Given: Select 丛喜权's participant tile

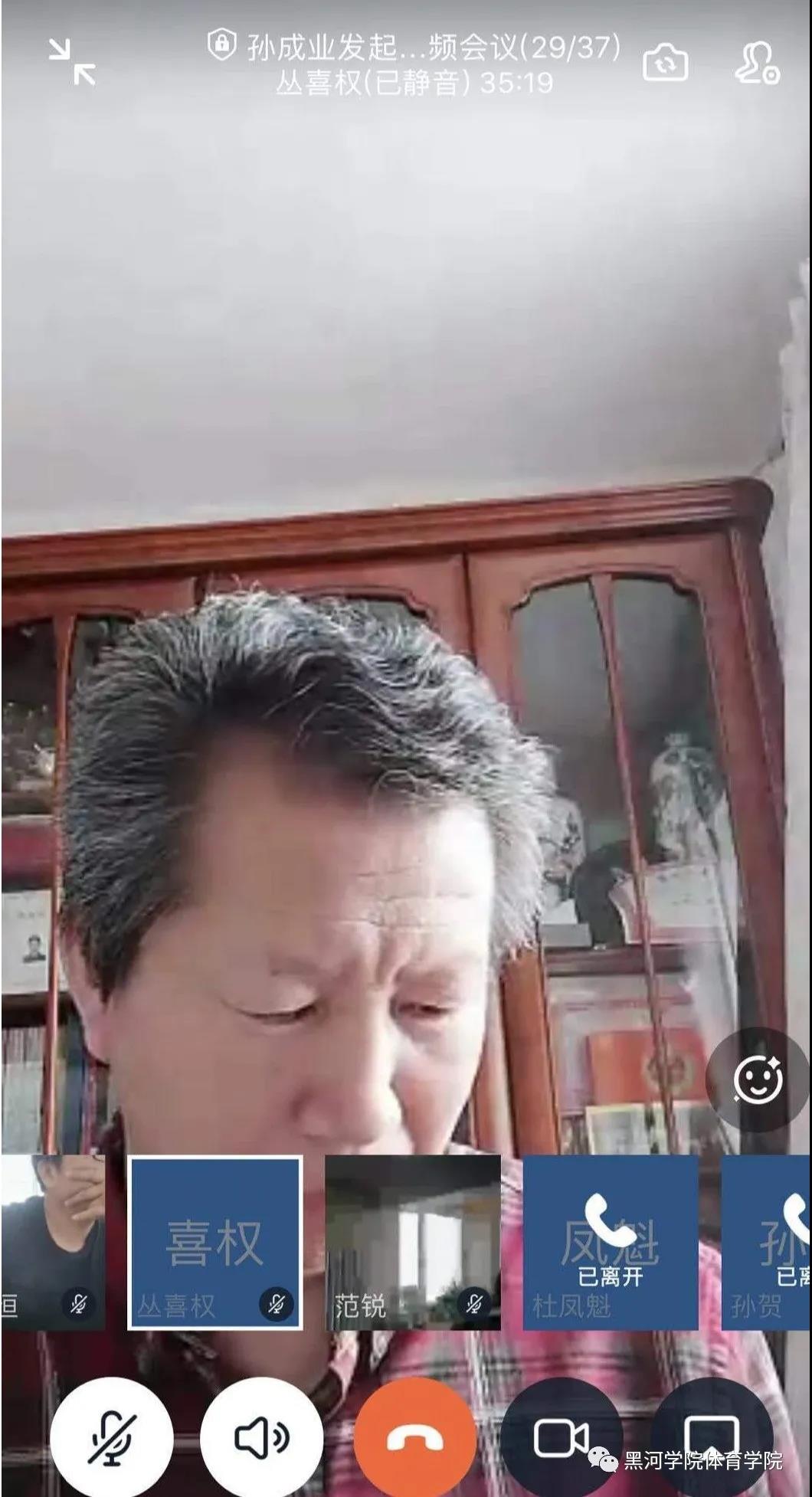Looking at the screenshot, I should (x=214, y=1243).
